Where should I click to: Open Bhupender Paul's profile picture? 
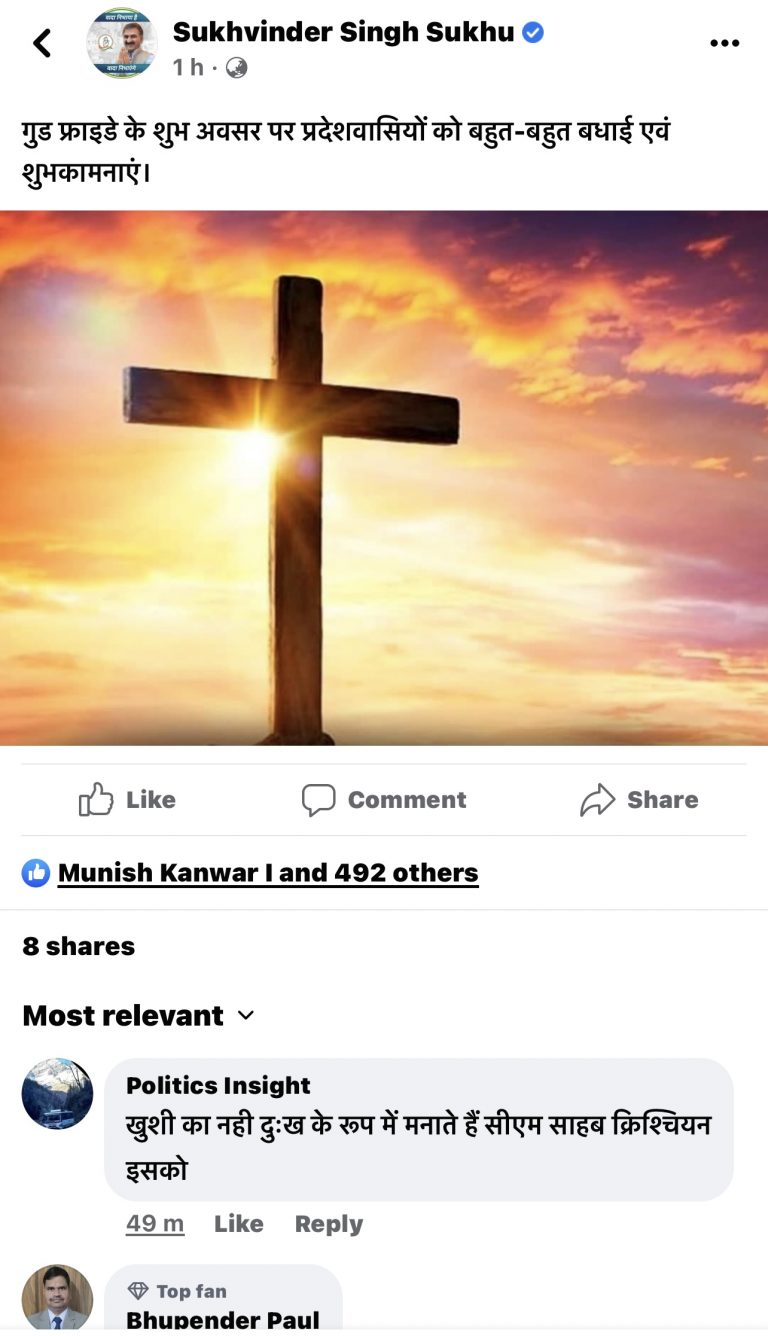coord(57,1299)
